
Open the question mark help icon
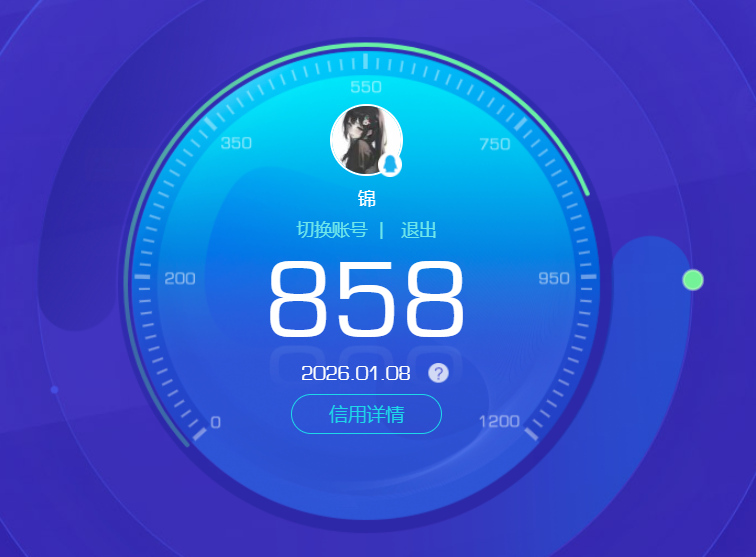(x=438, y=373)
